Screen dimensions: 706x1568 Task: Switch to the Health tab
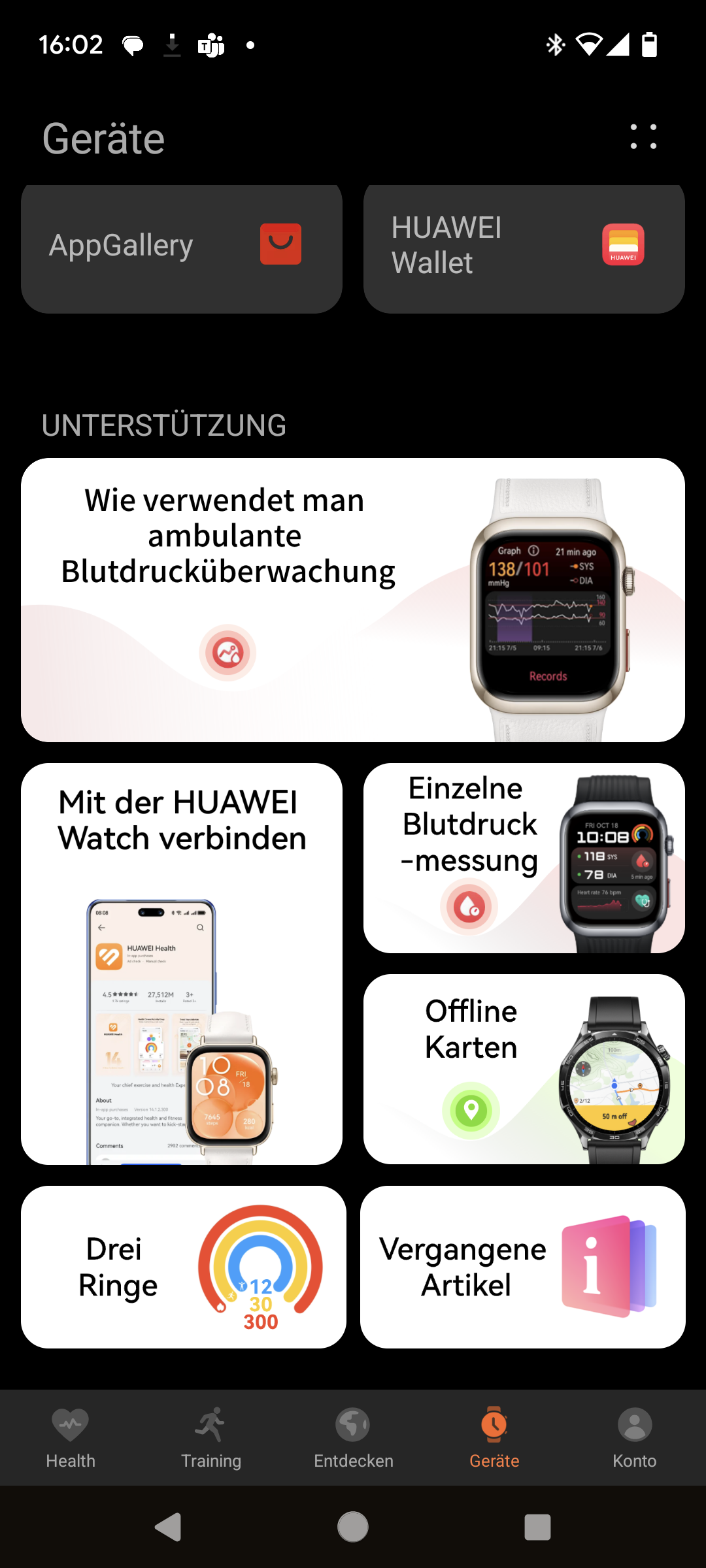(71, 1437)
